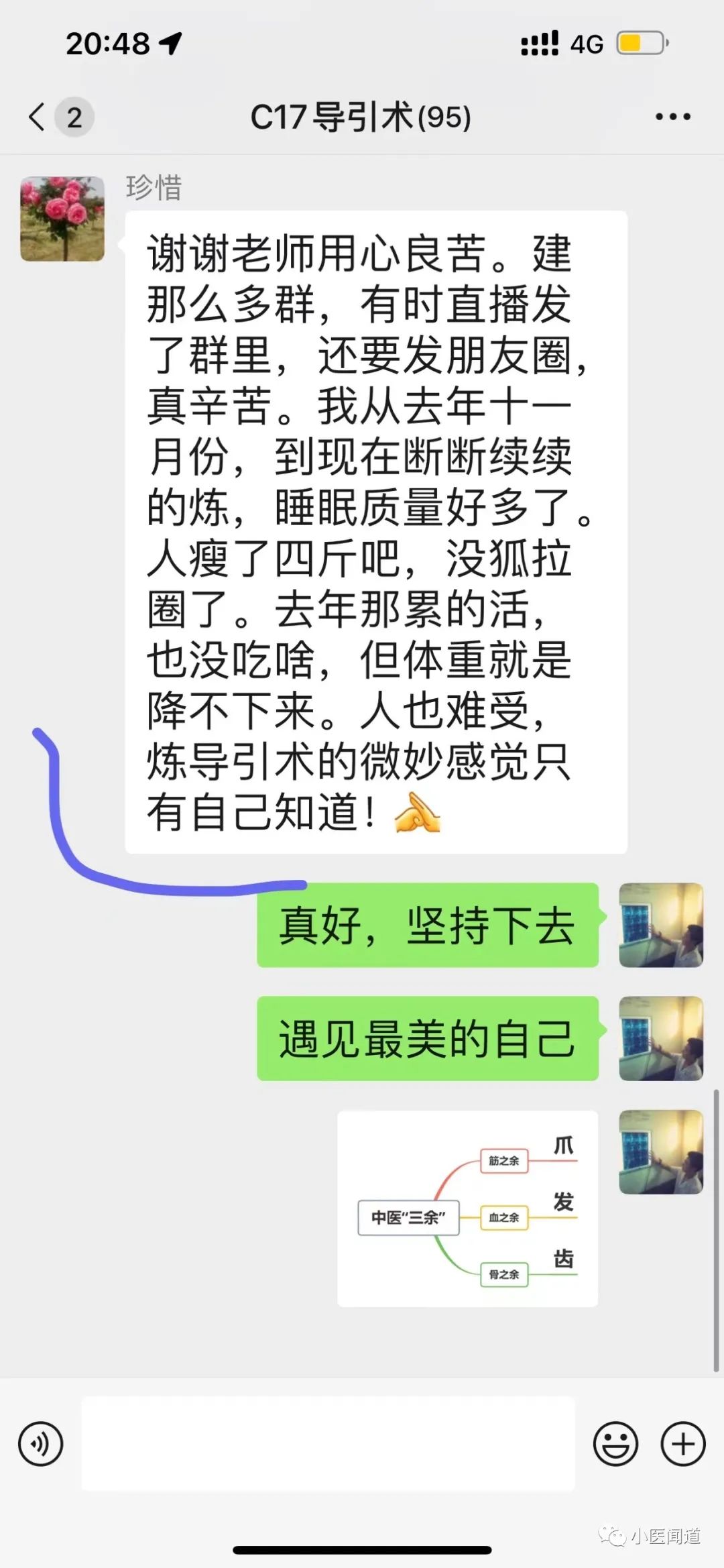Tap the sender avatar beside 真好，坚持下去
The width and height of the screenshot is (724, 1568).
pyautogui.click(x=660, y=925)
